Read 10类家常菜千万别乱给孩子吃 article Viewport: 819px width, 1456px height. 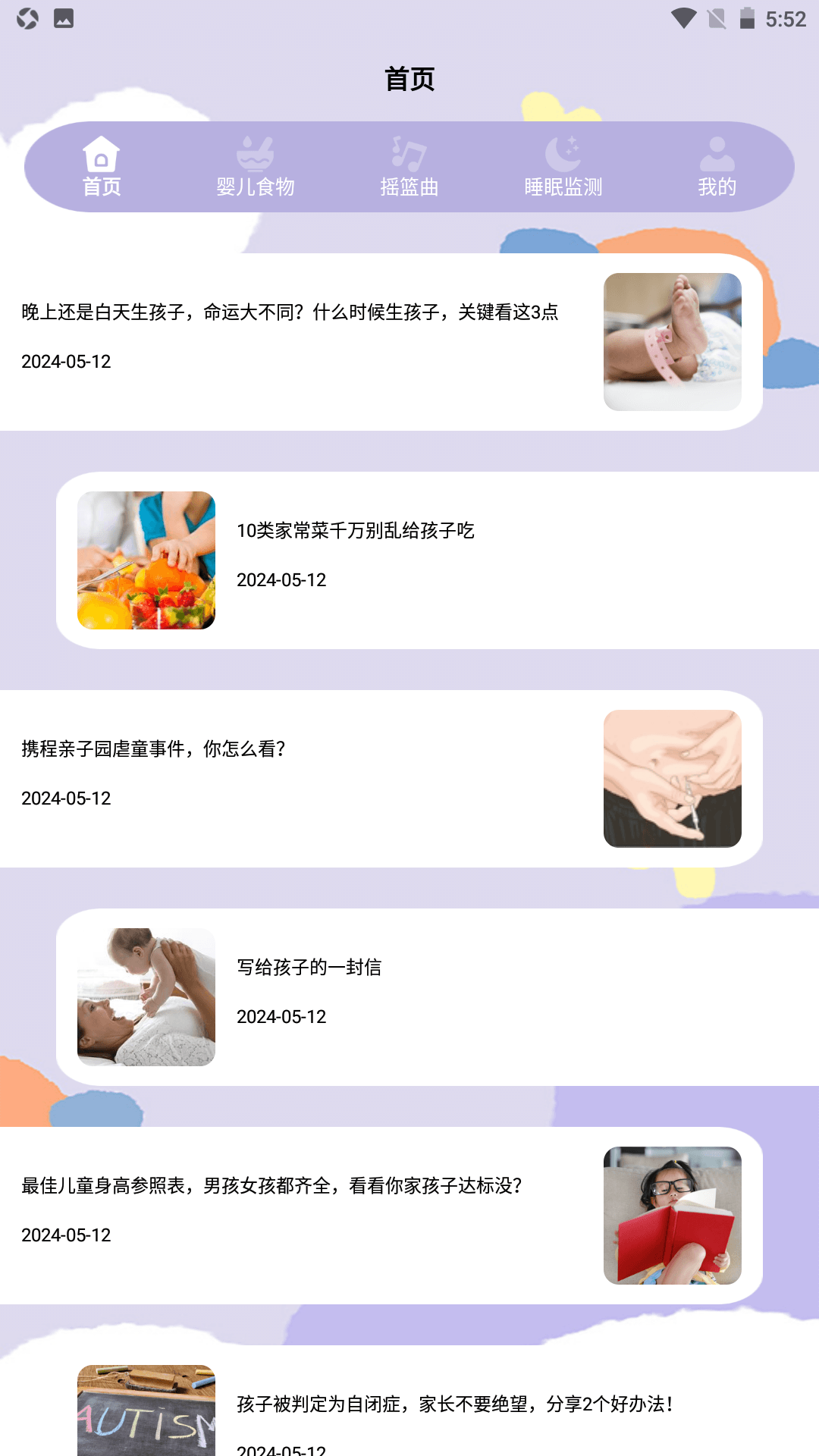click(355, 531)
